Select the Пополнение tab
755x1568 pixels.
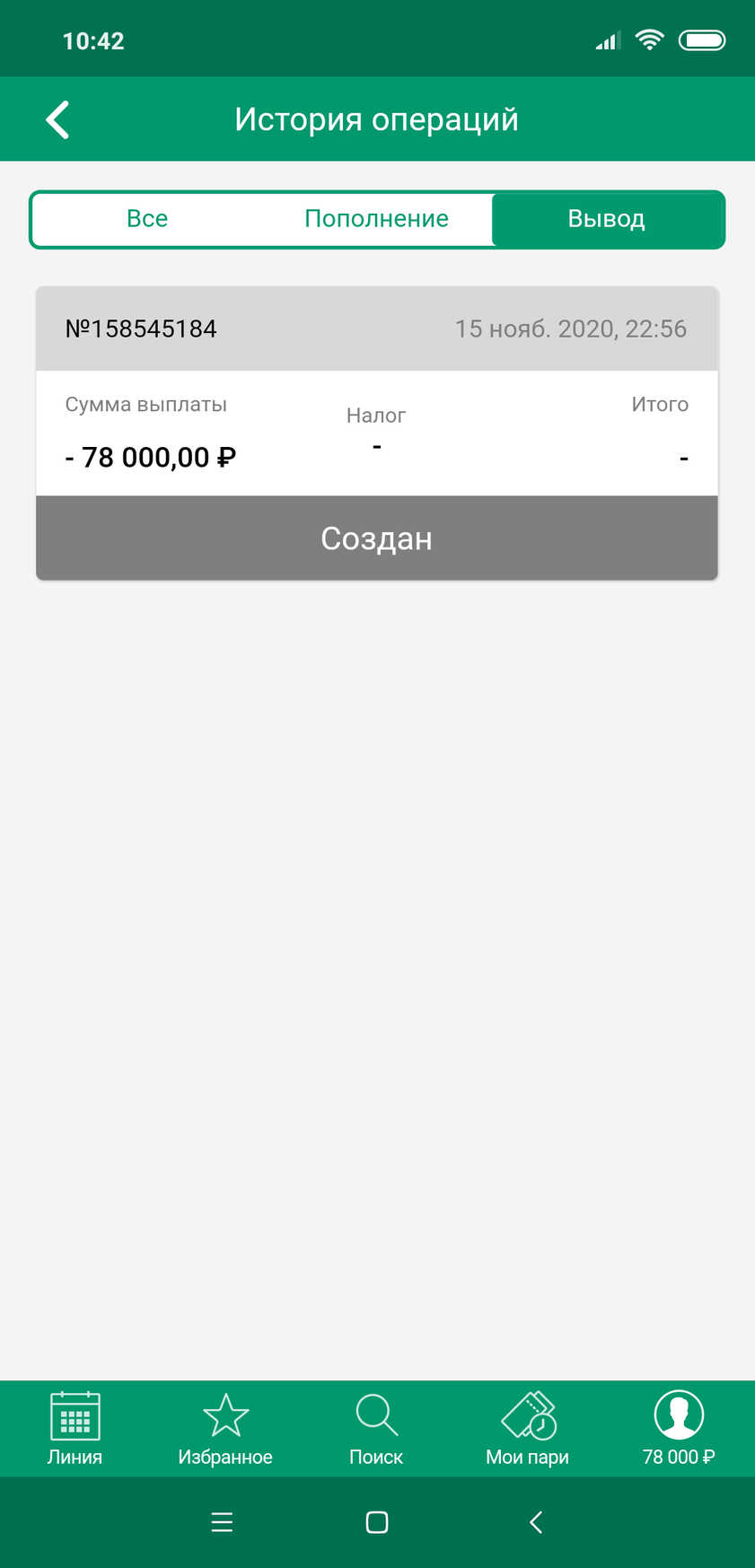(x=376, y=219)
